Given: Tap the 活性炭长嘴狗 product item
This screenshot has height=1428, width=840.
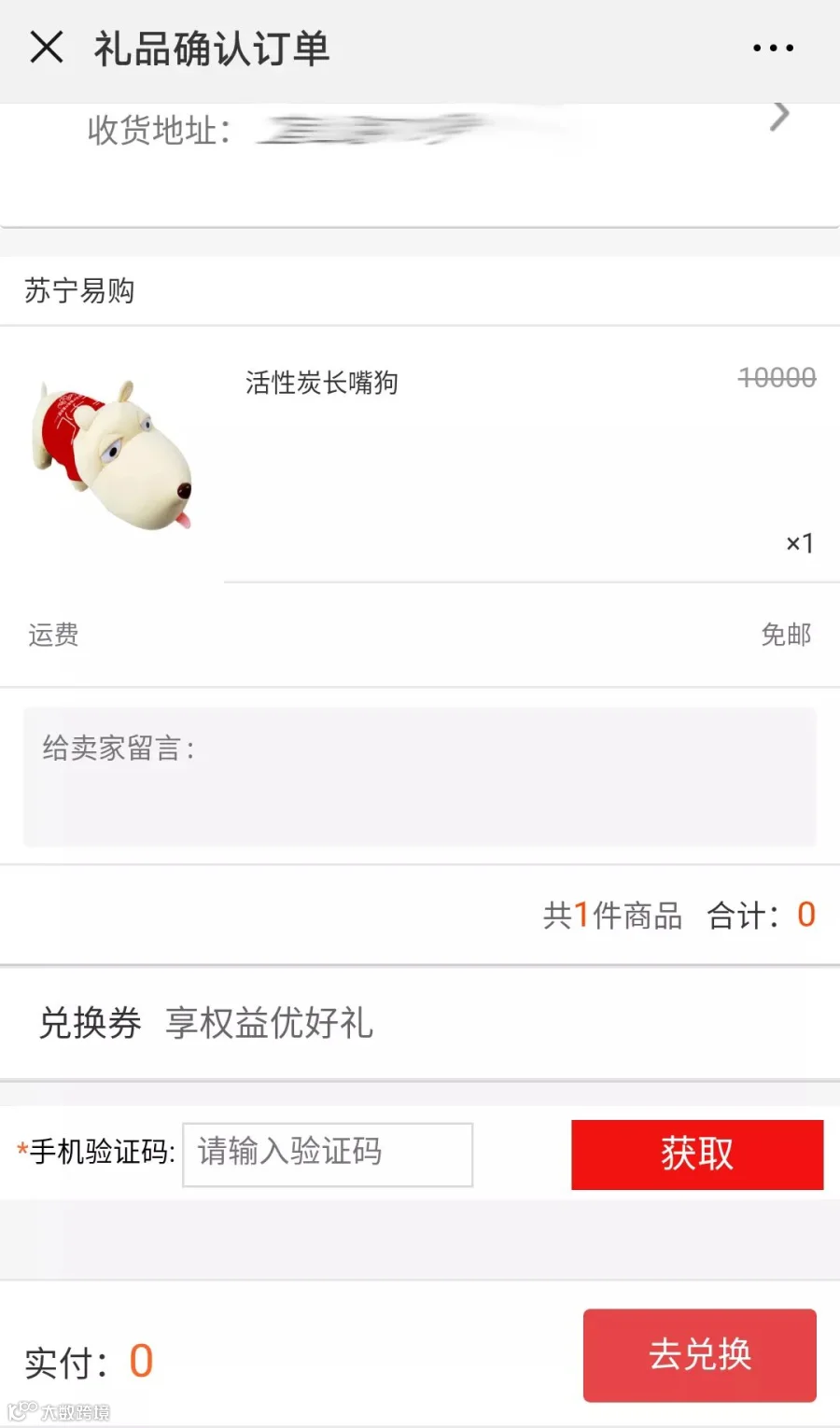Looking at the screenshot, I should pos(420,455).
